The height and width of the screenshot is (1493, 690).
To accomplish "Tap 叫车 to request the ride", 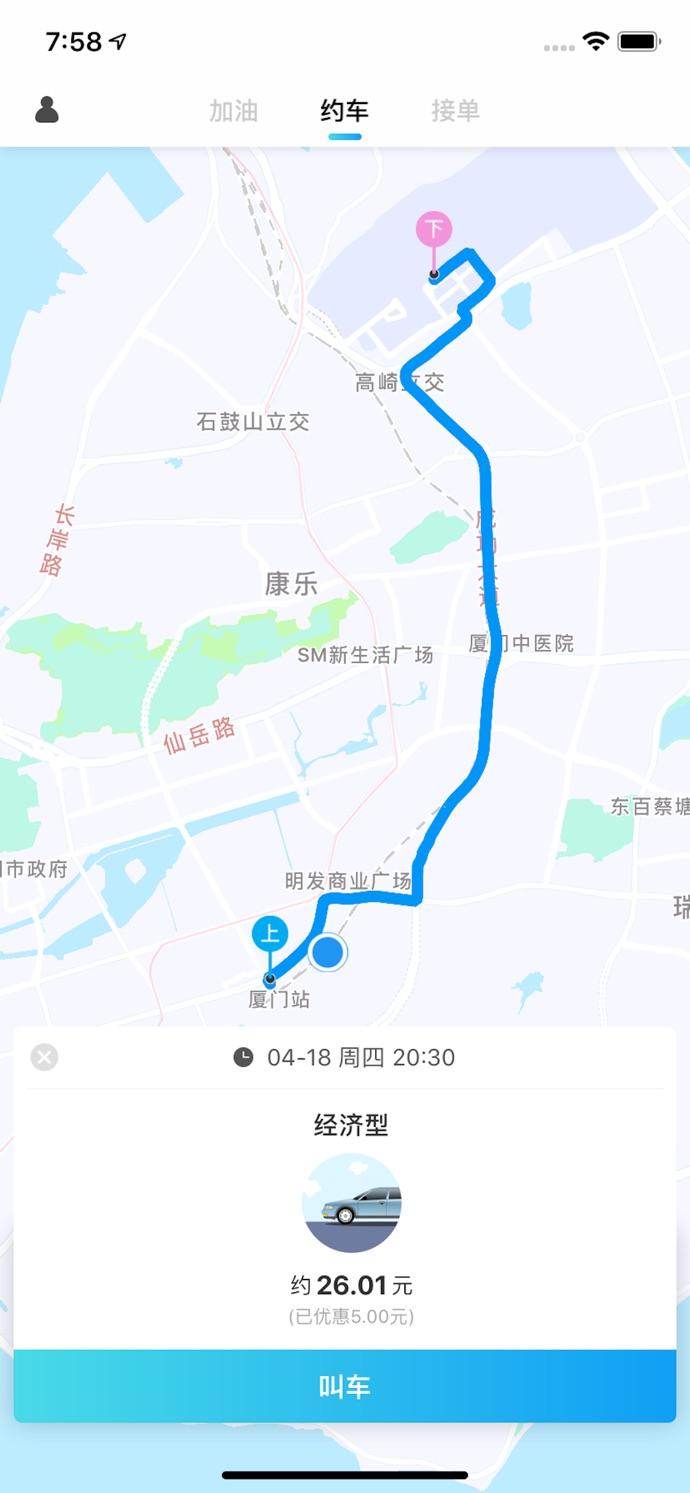I will coord(345,1386).
